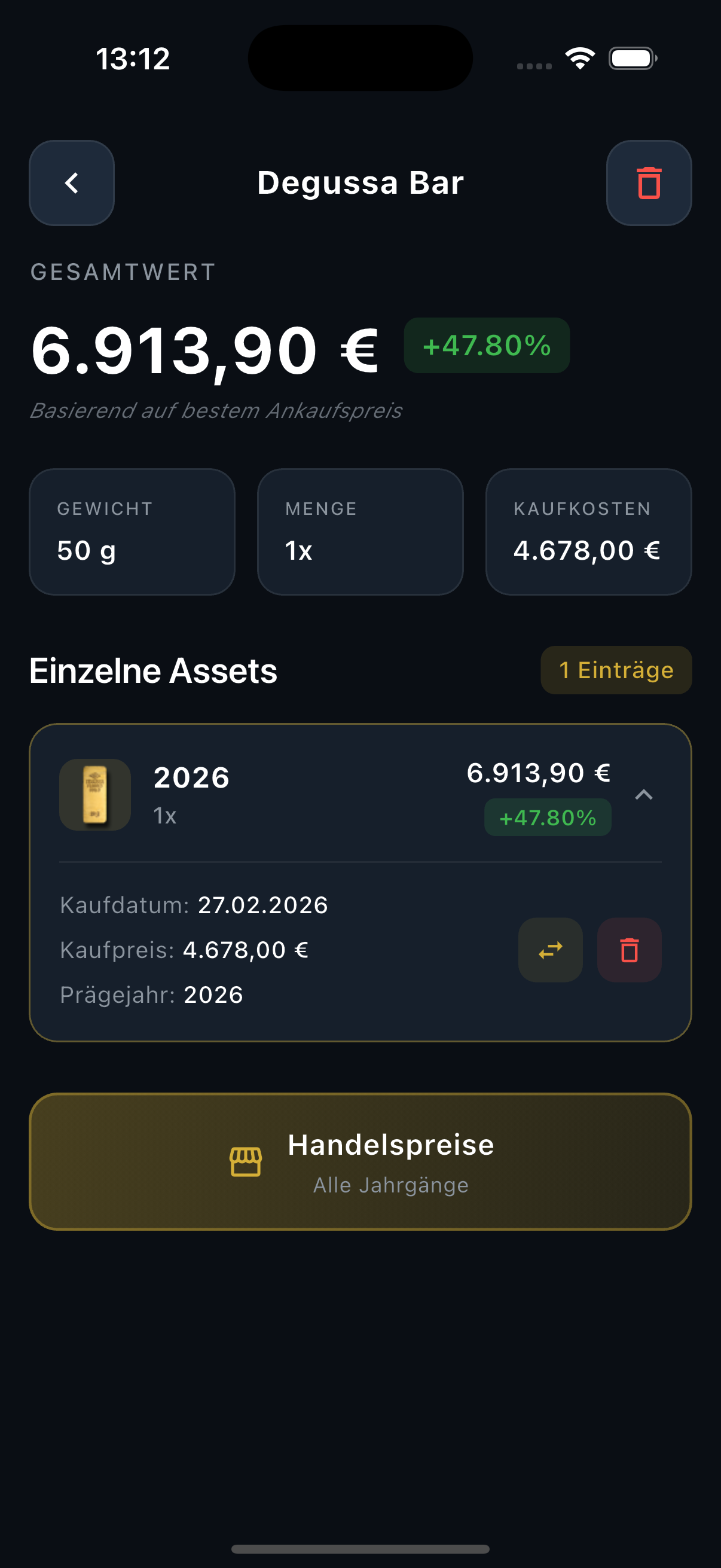The width and height of the screenshot is (721, 1568).
Task: Tap the +47.80% badge inside the asset card
Action: pyautogui.click(x=546, y=817)
